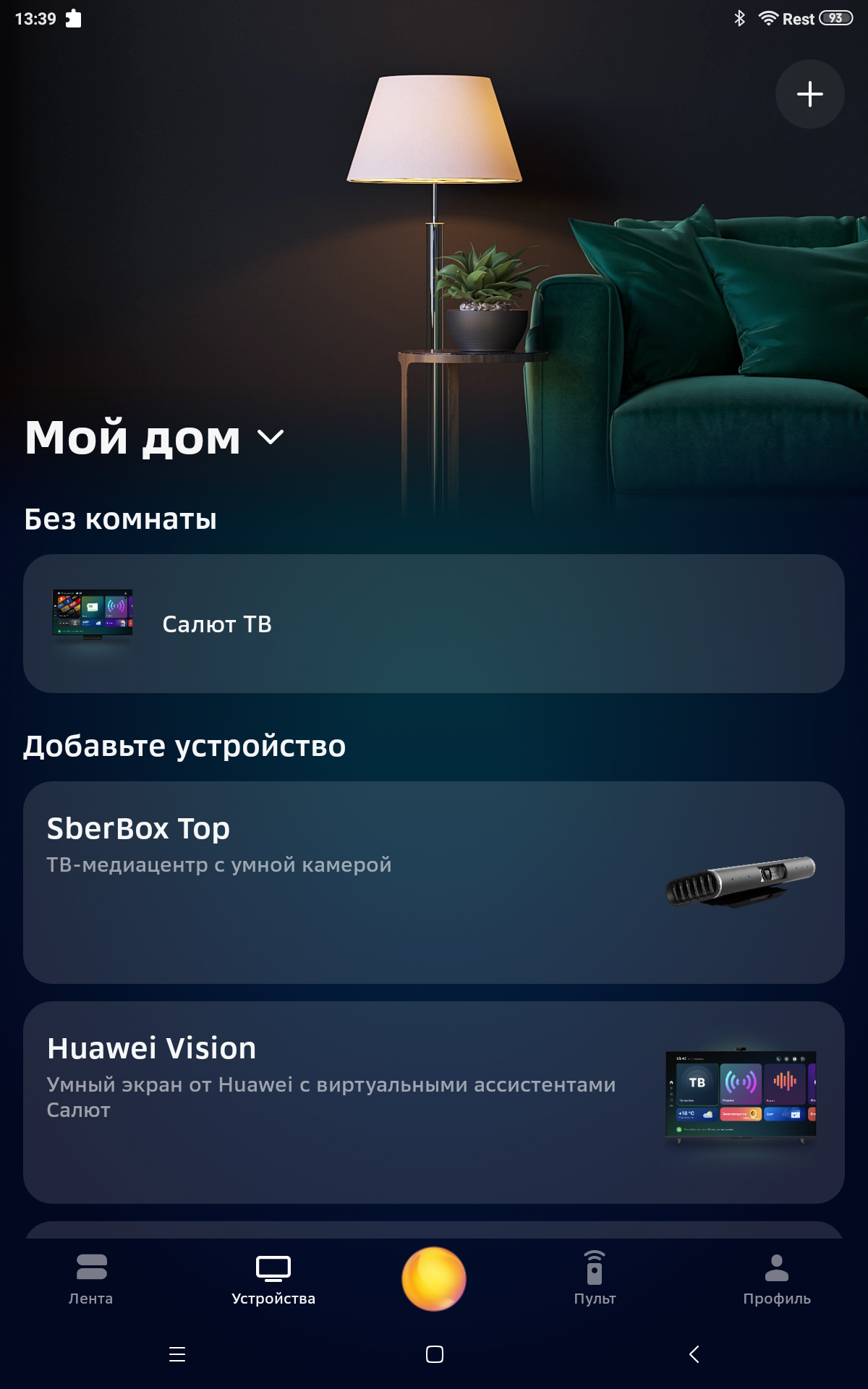The height and width of the screenshot is (1389, 868).
Task: Open the Салют ТВ device card
Action: coord(434,624)
